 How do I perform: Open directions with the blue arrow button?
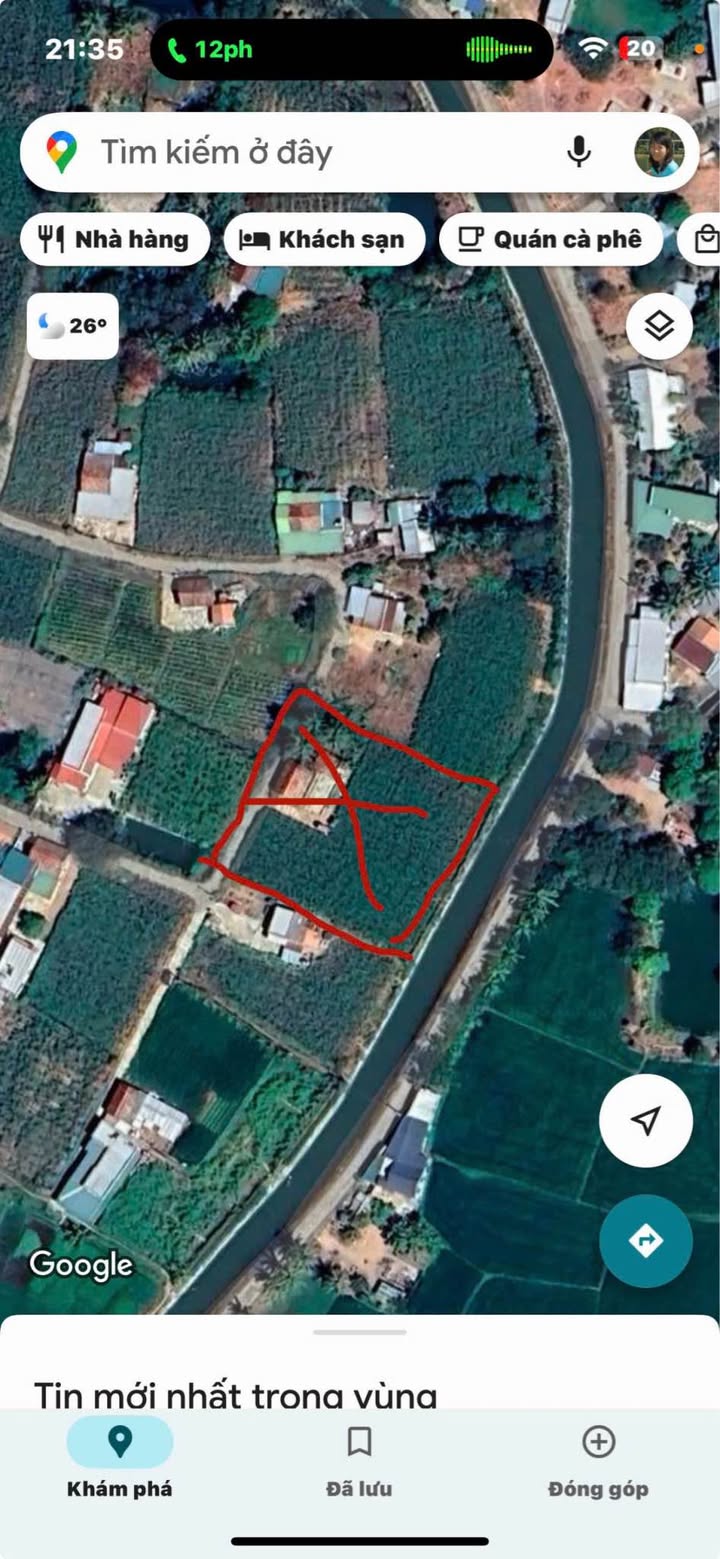(646, 1241)
